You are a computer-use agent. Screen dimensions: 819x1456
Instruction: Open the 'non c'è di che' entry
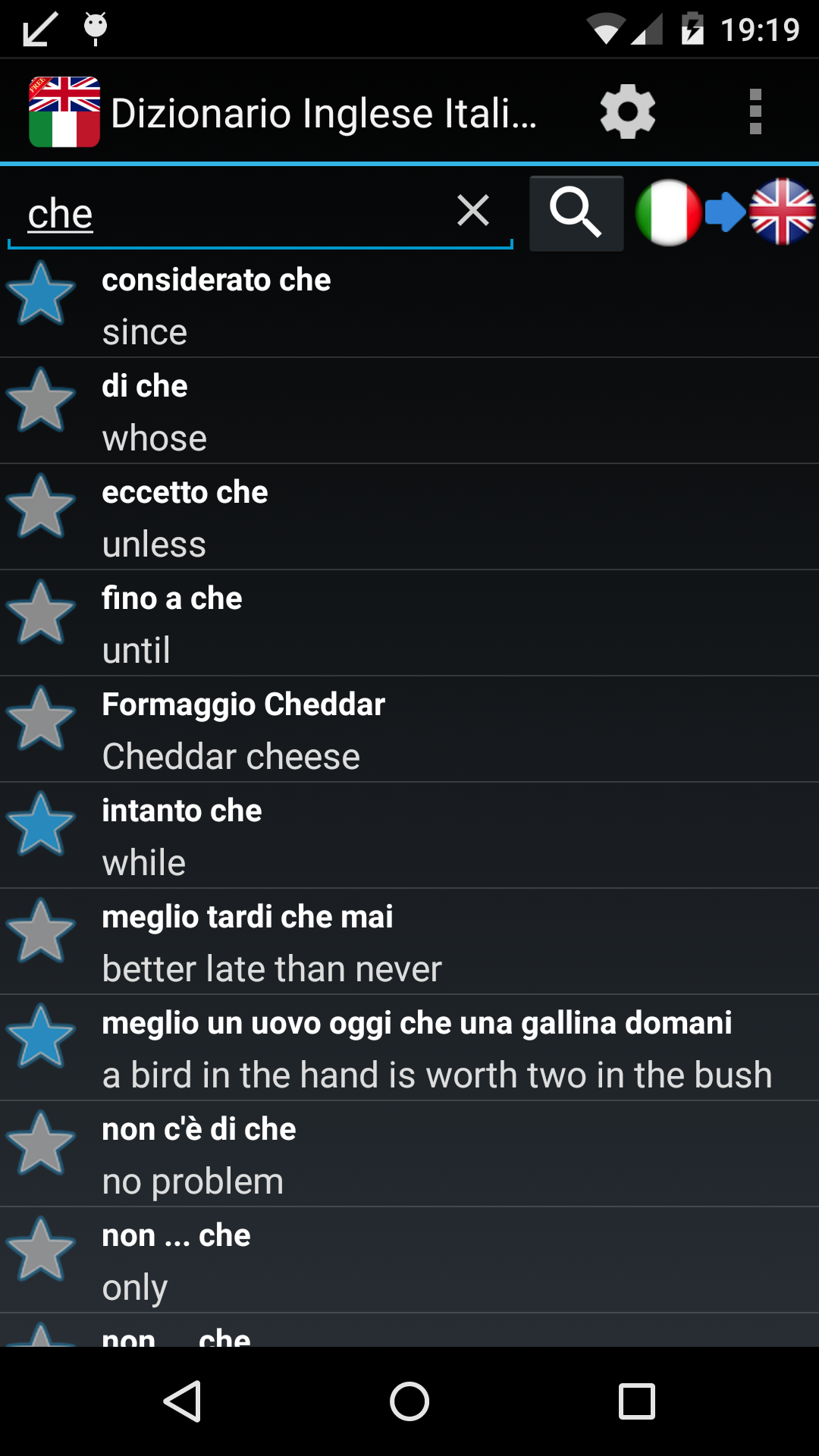[x=425, y=1154]
